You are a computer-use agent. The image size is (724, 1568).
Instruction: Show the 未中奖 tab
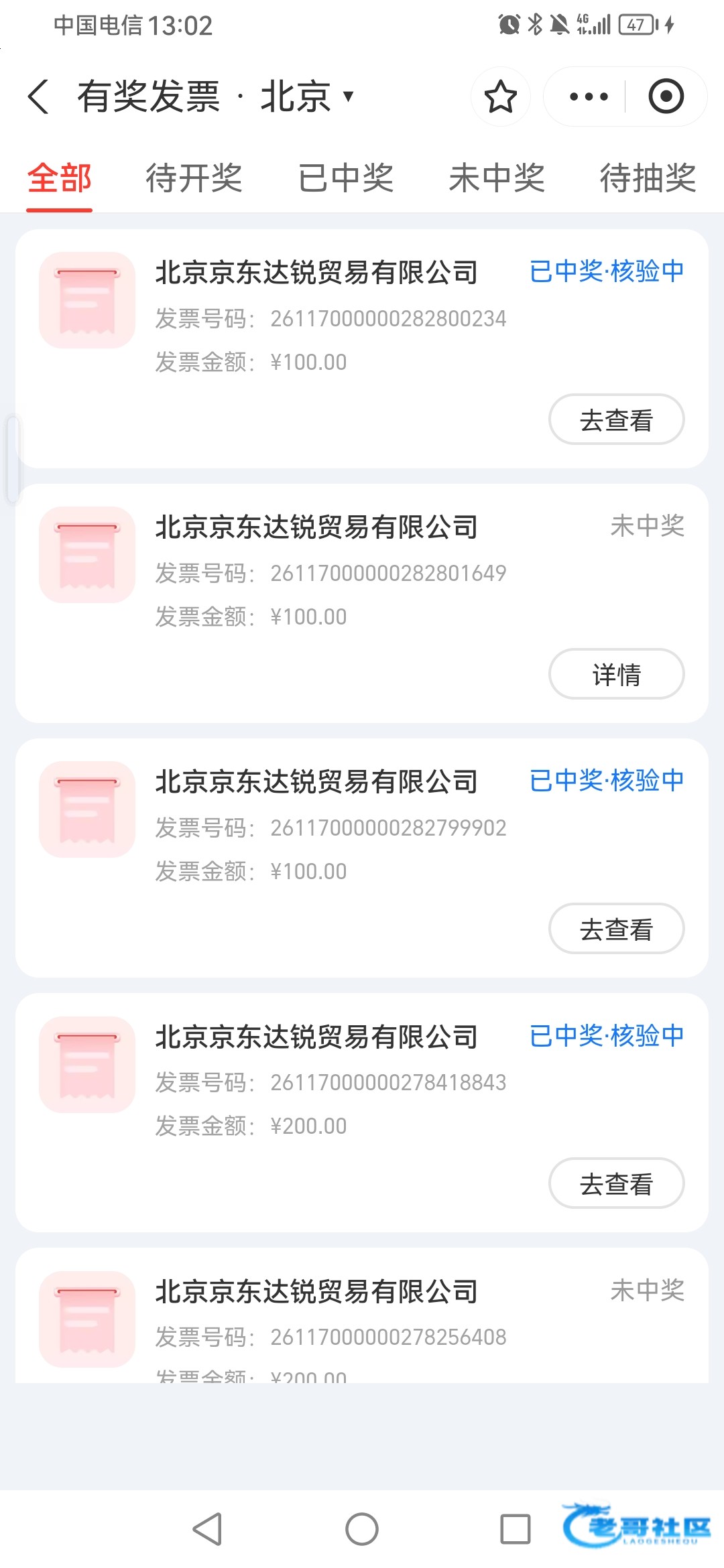click(497, 178)
